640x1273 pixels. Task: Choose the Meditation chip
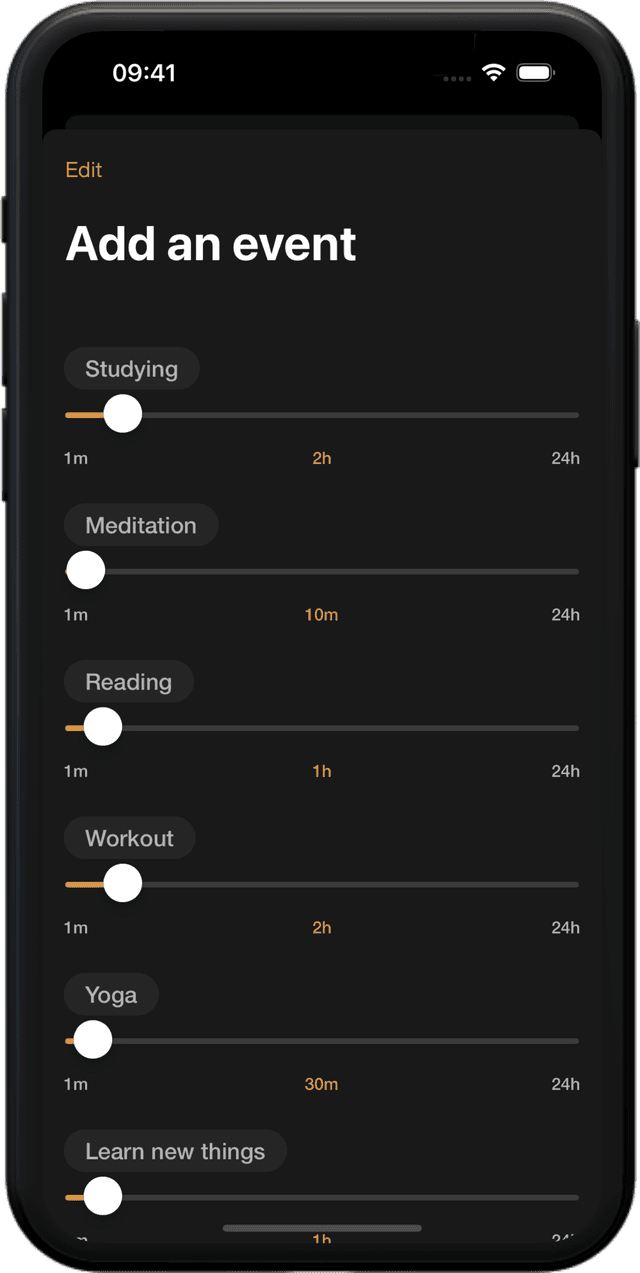coord(141,525)
